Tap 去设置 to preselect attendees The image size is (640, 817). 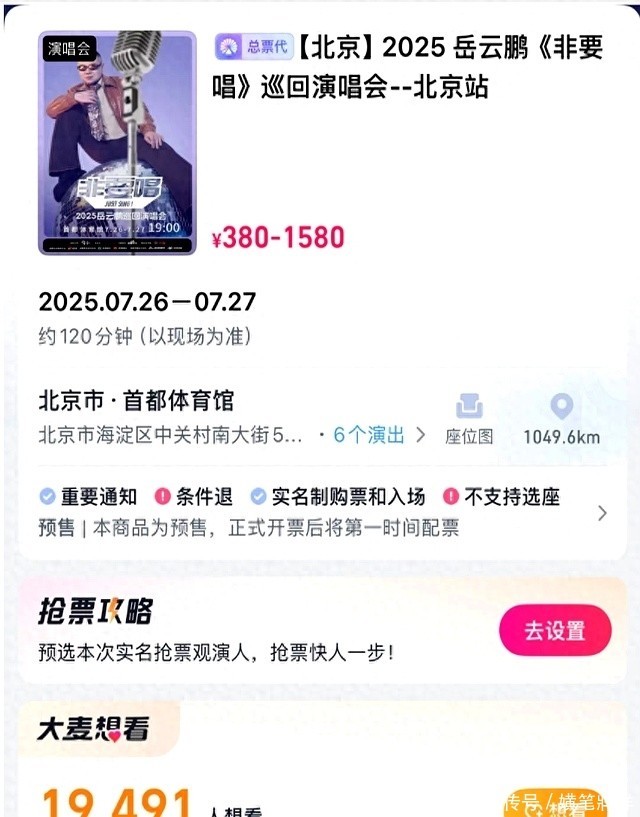554,631
